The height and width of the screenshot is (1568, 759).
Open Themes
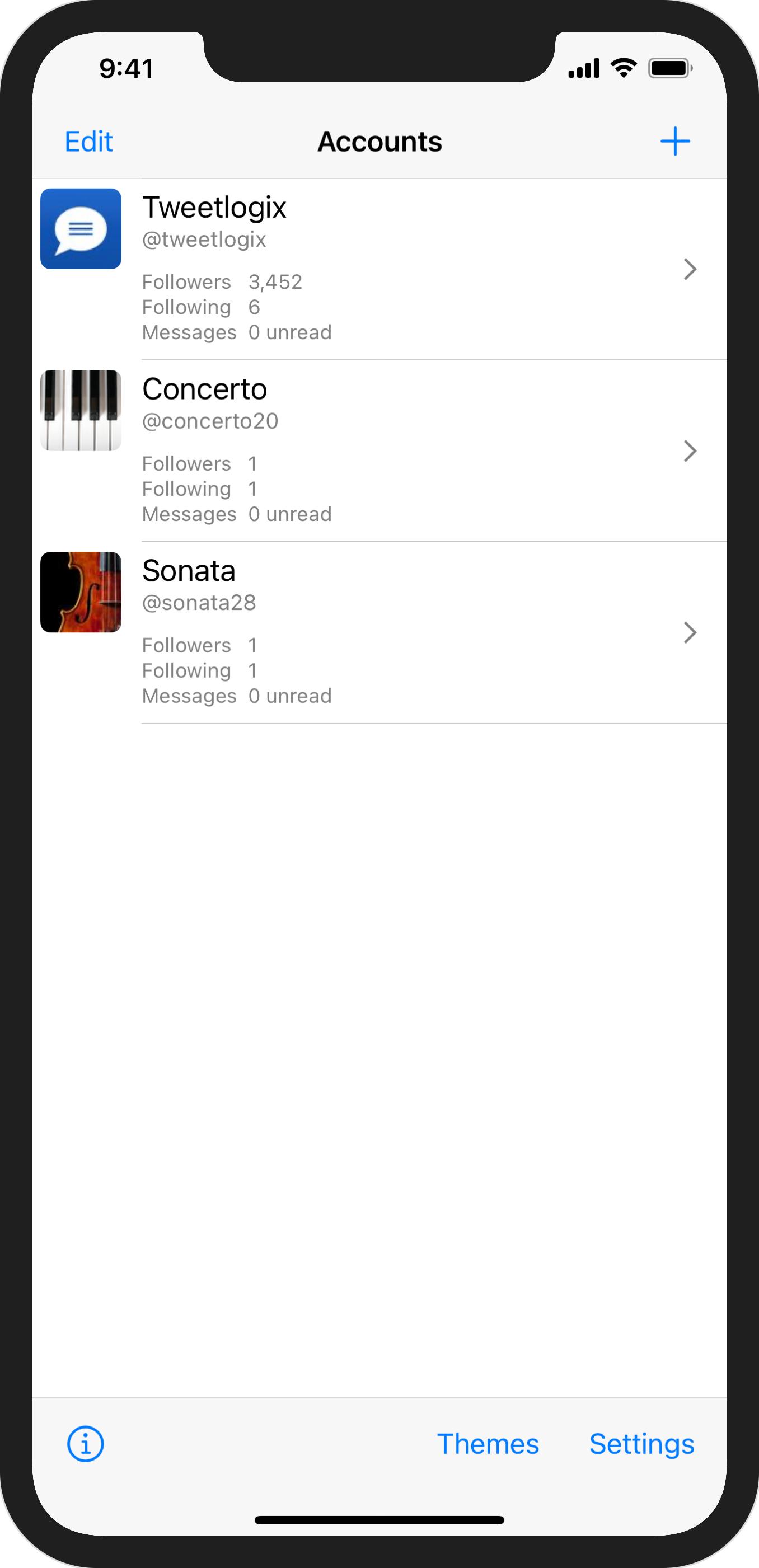pyautogui.click(x=488, y=1444)
